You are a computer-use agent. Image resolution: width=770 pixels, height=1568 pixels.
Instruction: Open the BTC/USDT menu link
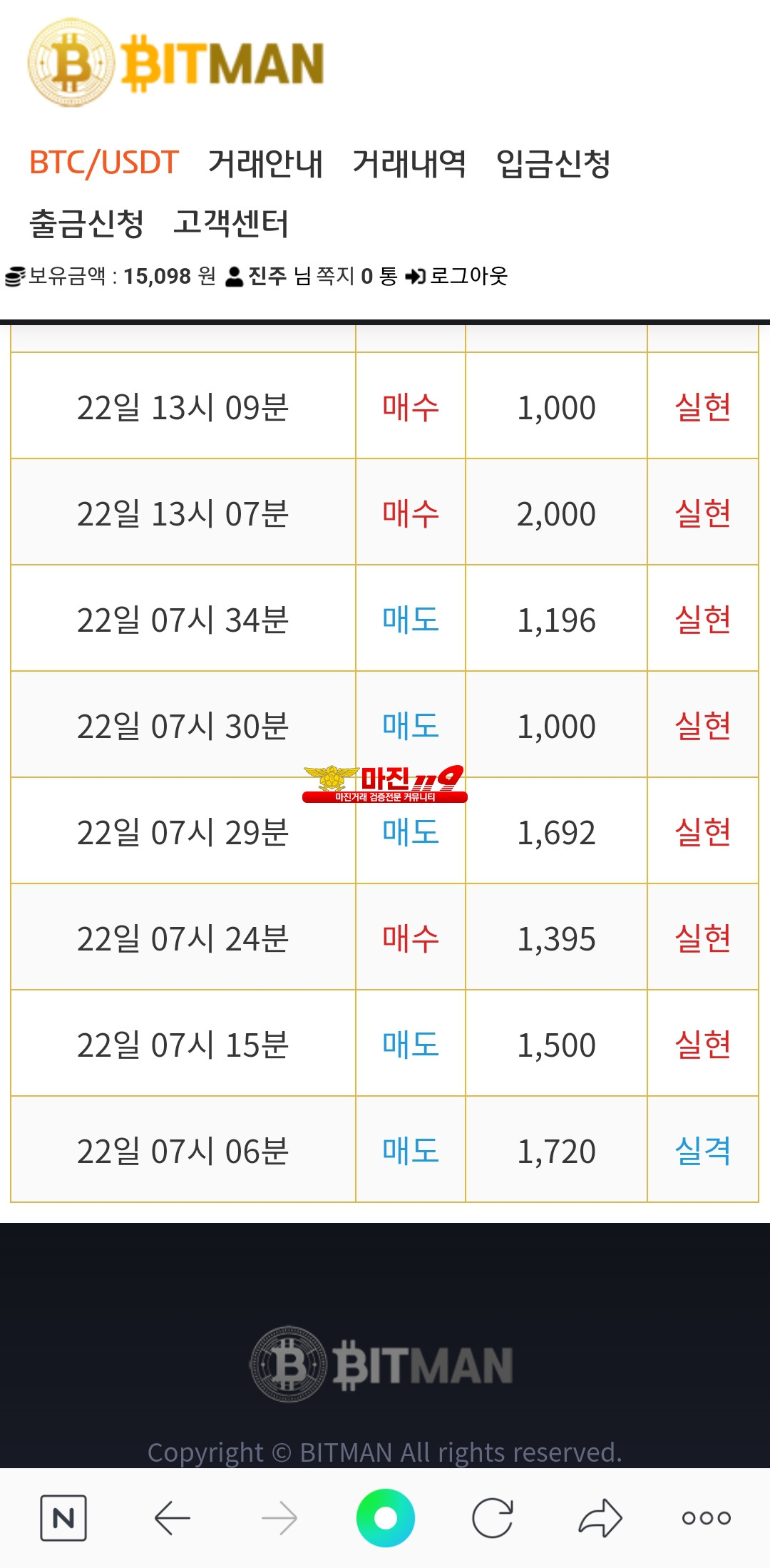(104, 163)
